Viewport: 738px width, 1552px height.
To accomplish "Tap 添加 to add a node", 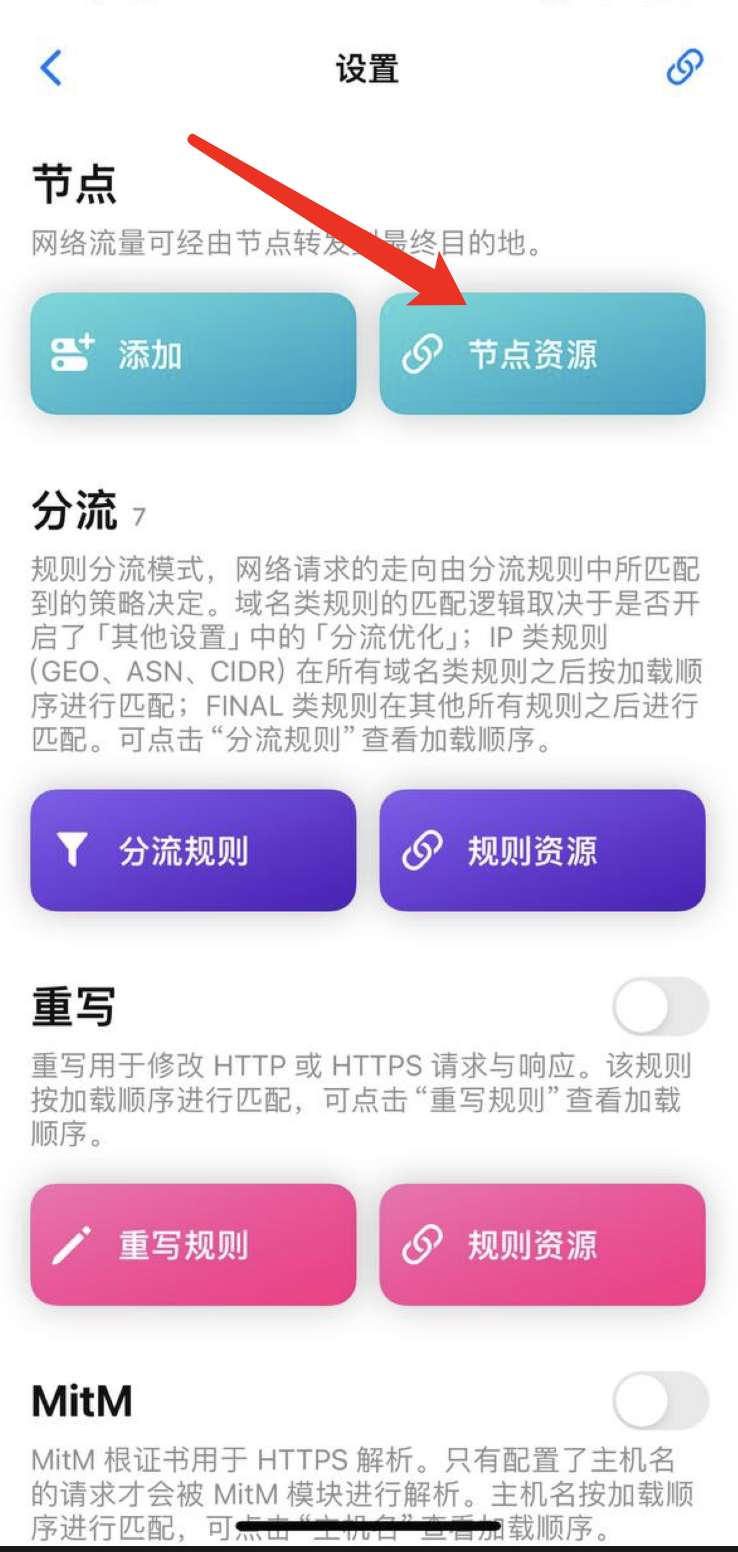I will (193, 354).
